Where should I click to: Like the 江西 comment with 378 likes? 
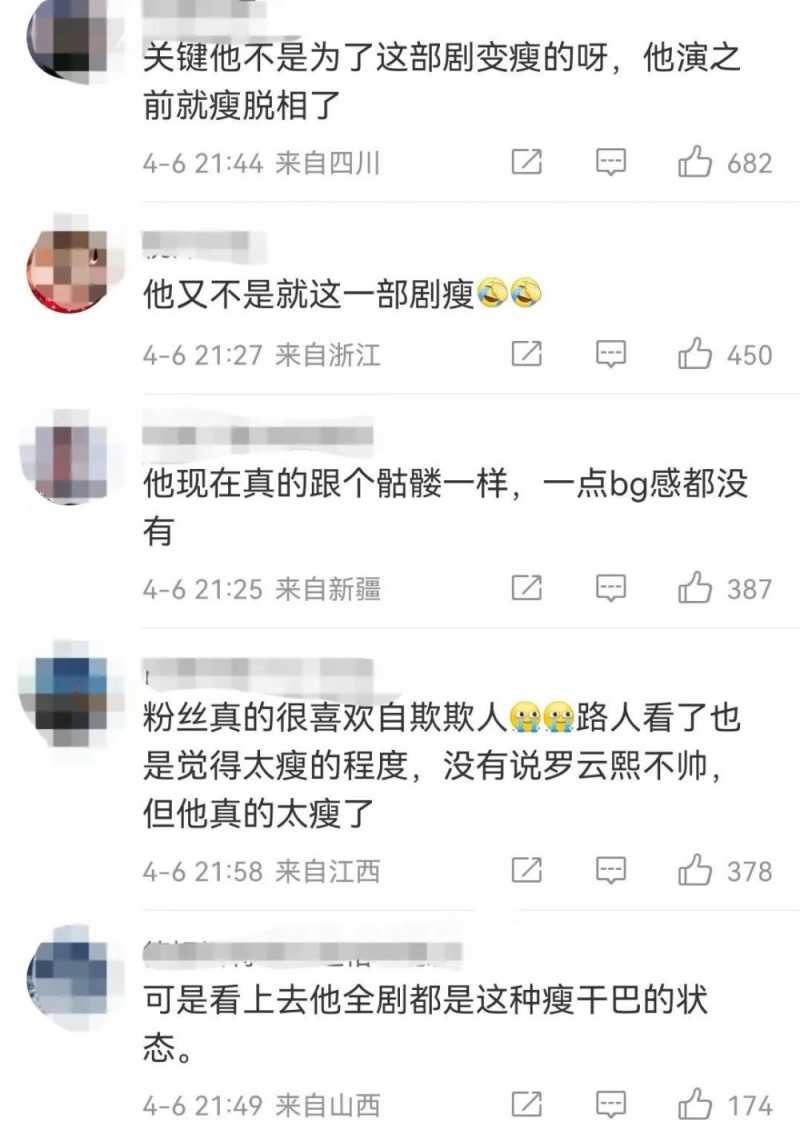695,871
